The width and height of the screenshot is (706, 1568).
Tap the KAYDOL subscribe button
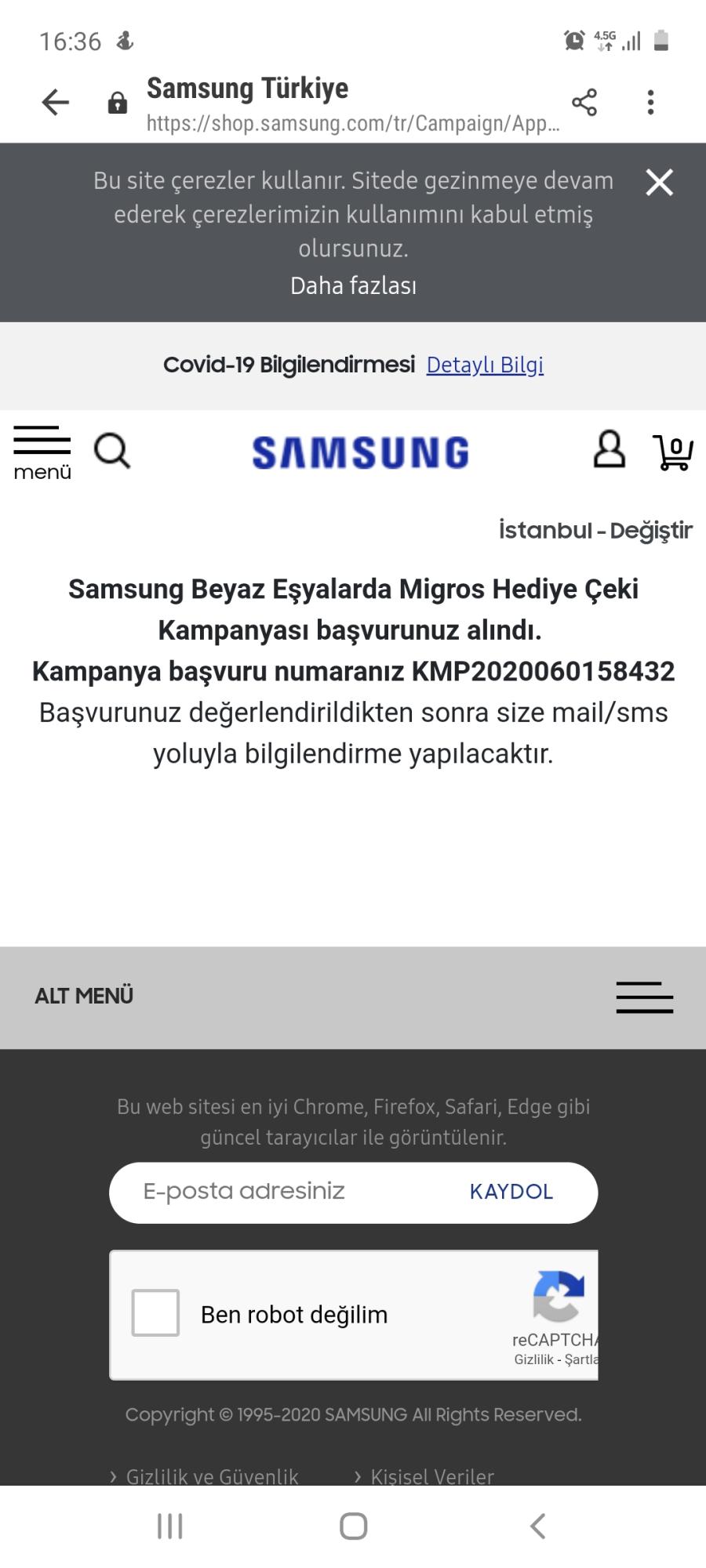(x=511, y=1192)
